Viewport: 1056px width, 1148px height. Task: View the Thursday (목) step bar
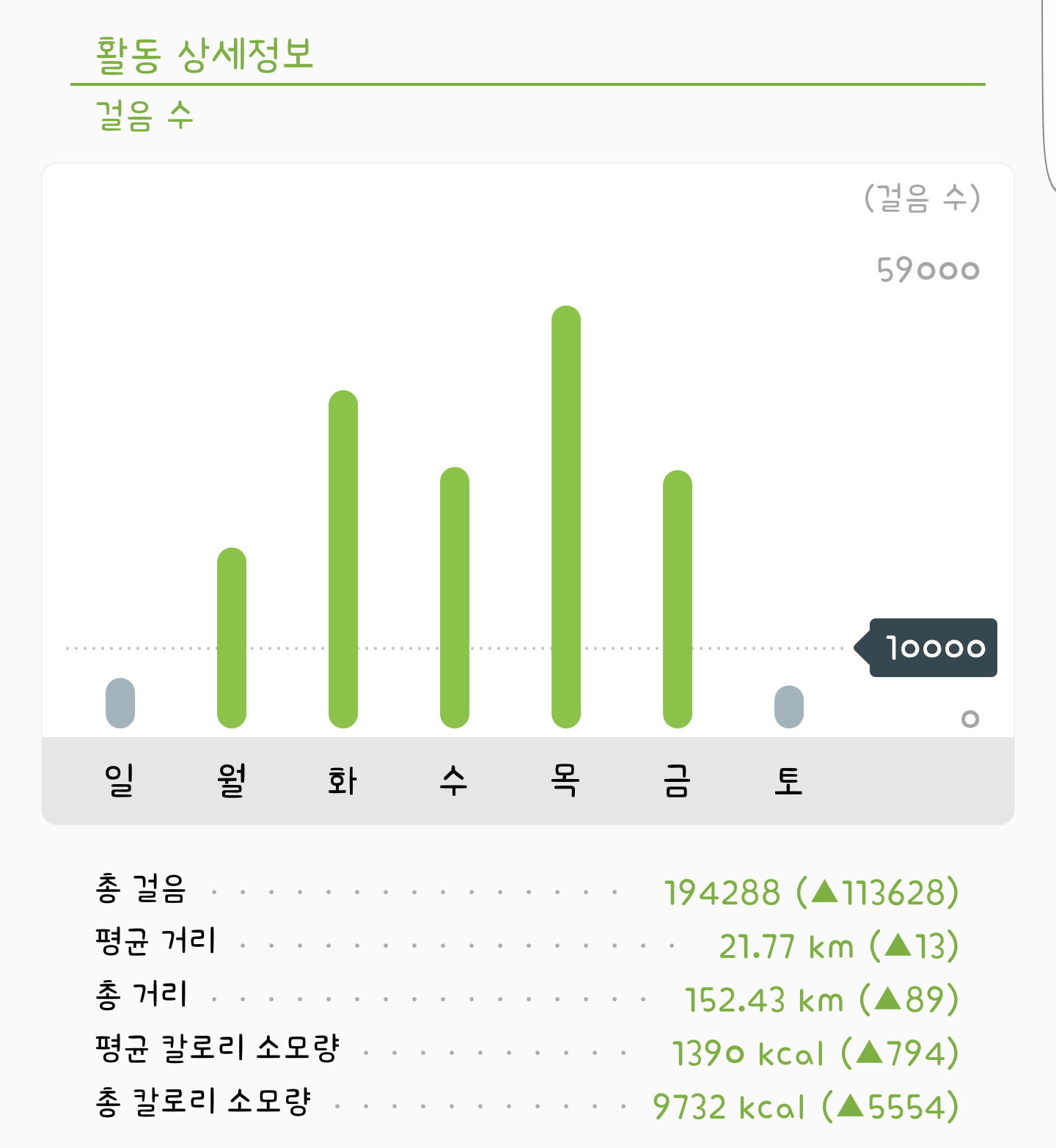(566, 516)
